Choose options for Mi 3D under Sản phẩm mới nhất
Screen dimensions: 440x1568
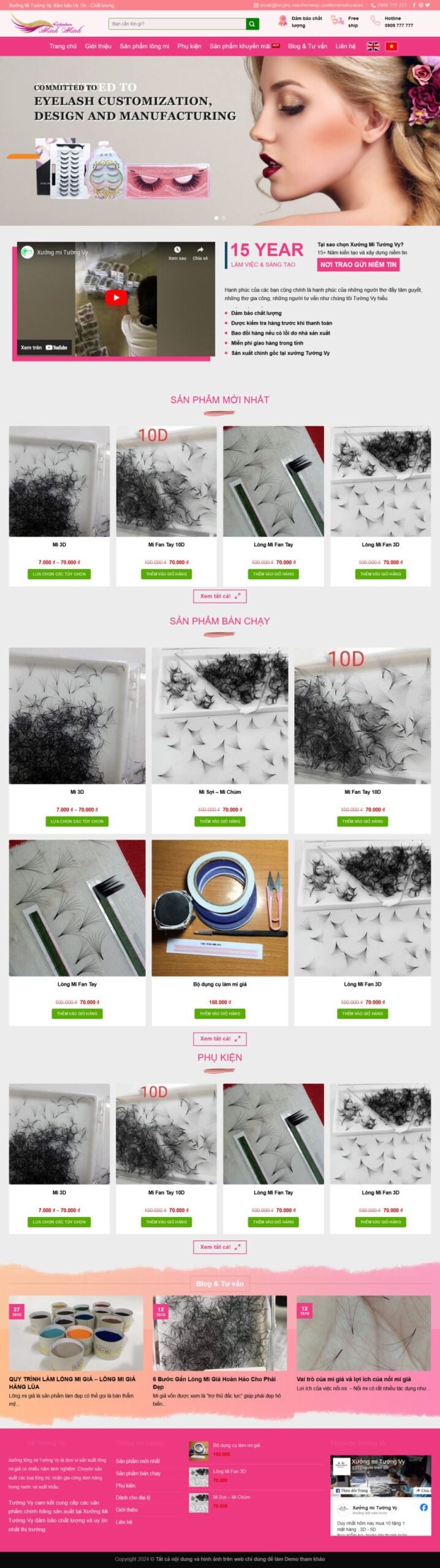(59, 574)
